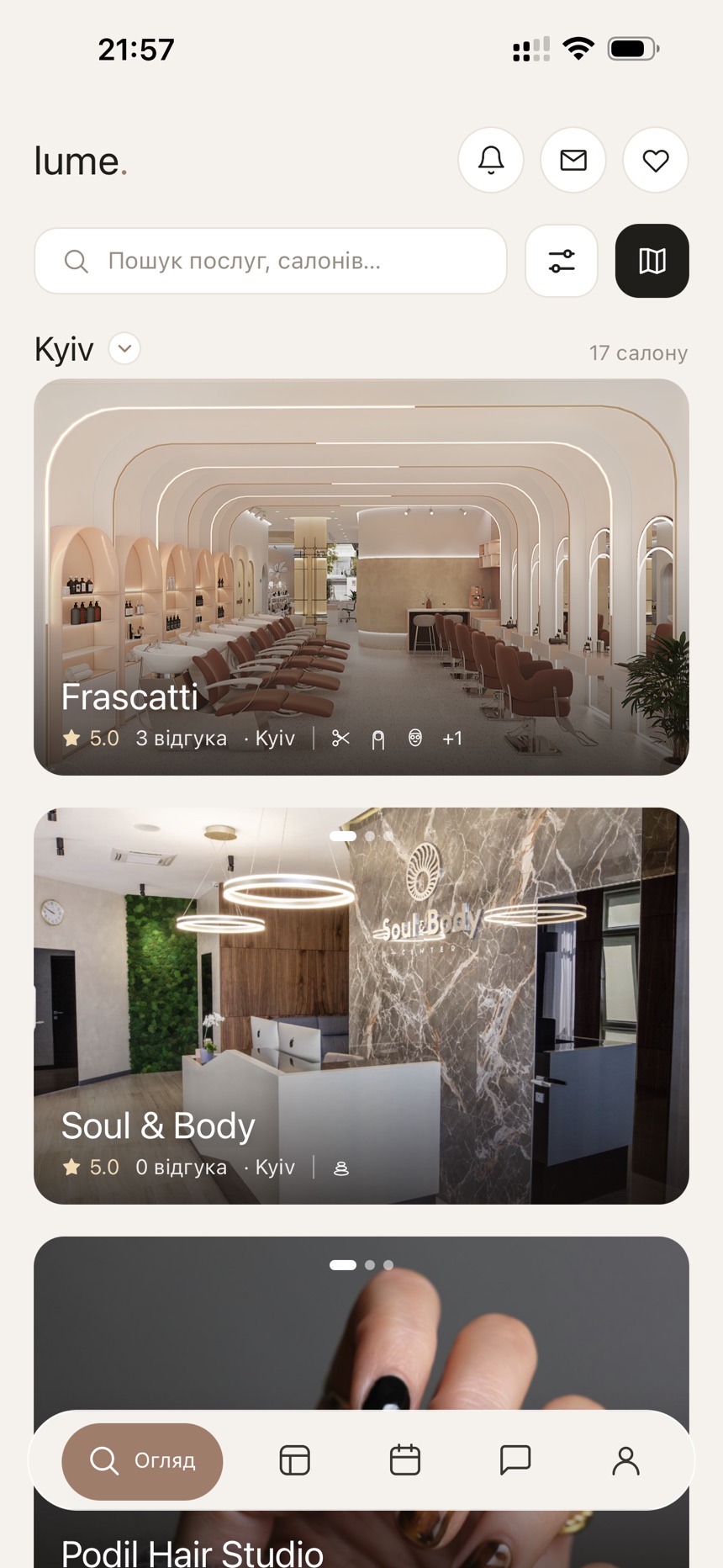Open the Frascatti salon card

pyautogui.click(x=361, y=577)
